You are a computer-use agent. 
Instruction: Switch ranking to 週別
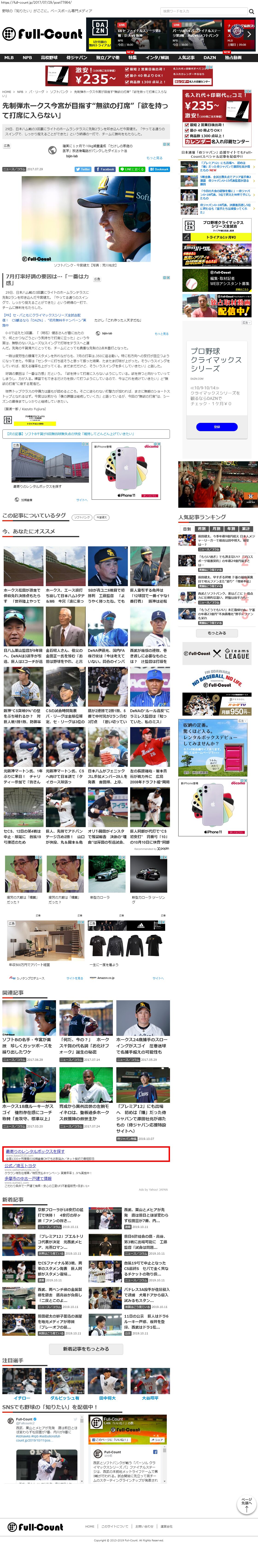click(202, 529)
